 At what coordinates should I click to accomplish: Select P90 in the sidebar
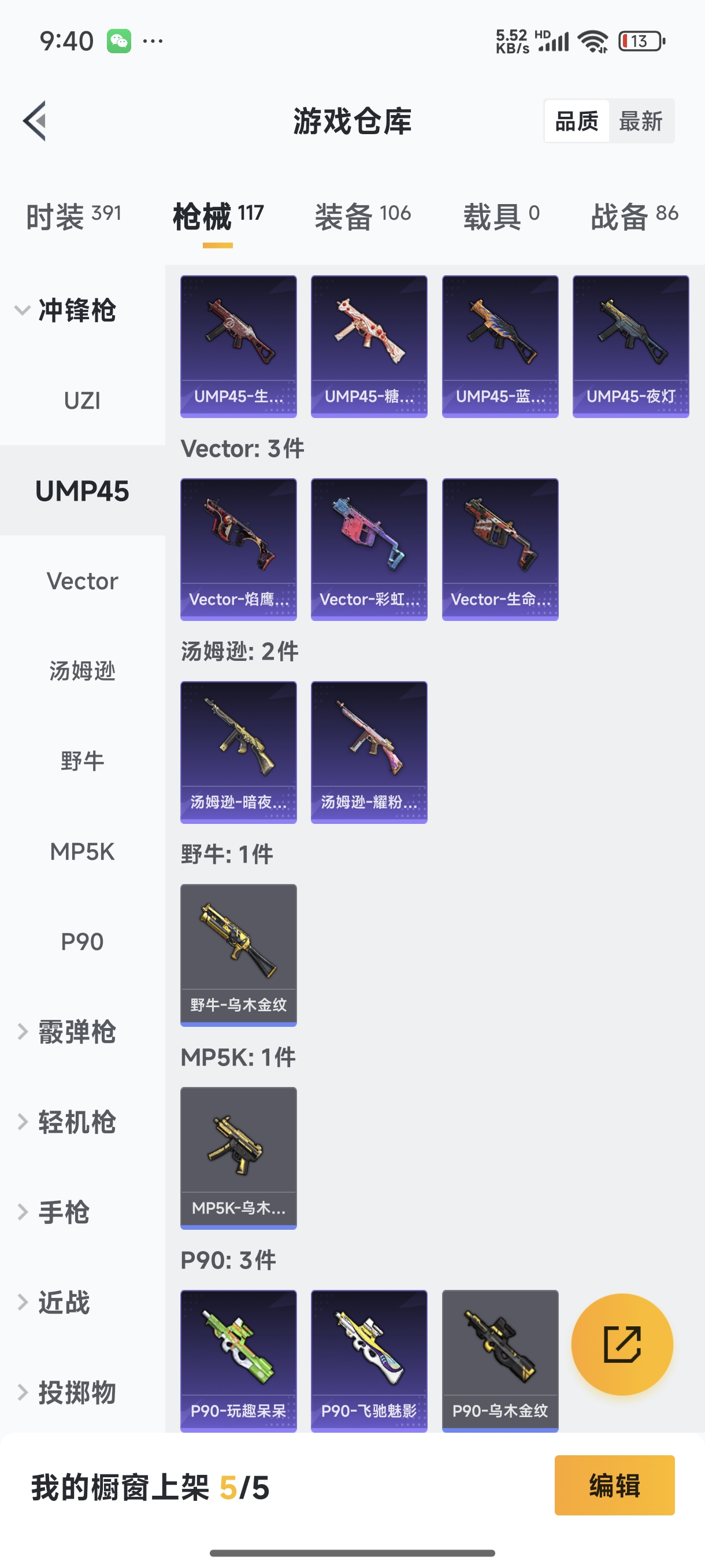point(82,942)
